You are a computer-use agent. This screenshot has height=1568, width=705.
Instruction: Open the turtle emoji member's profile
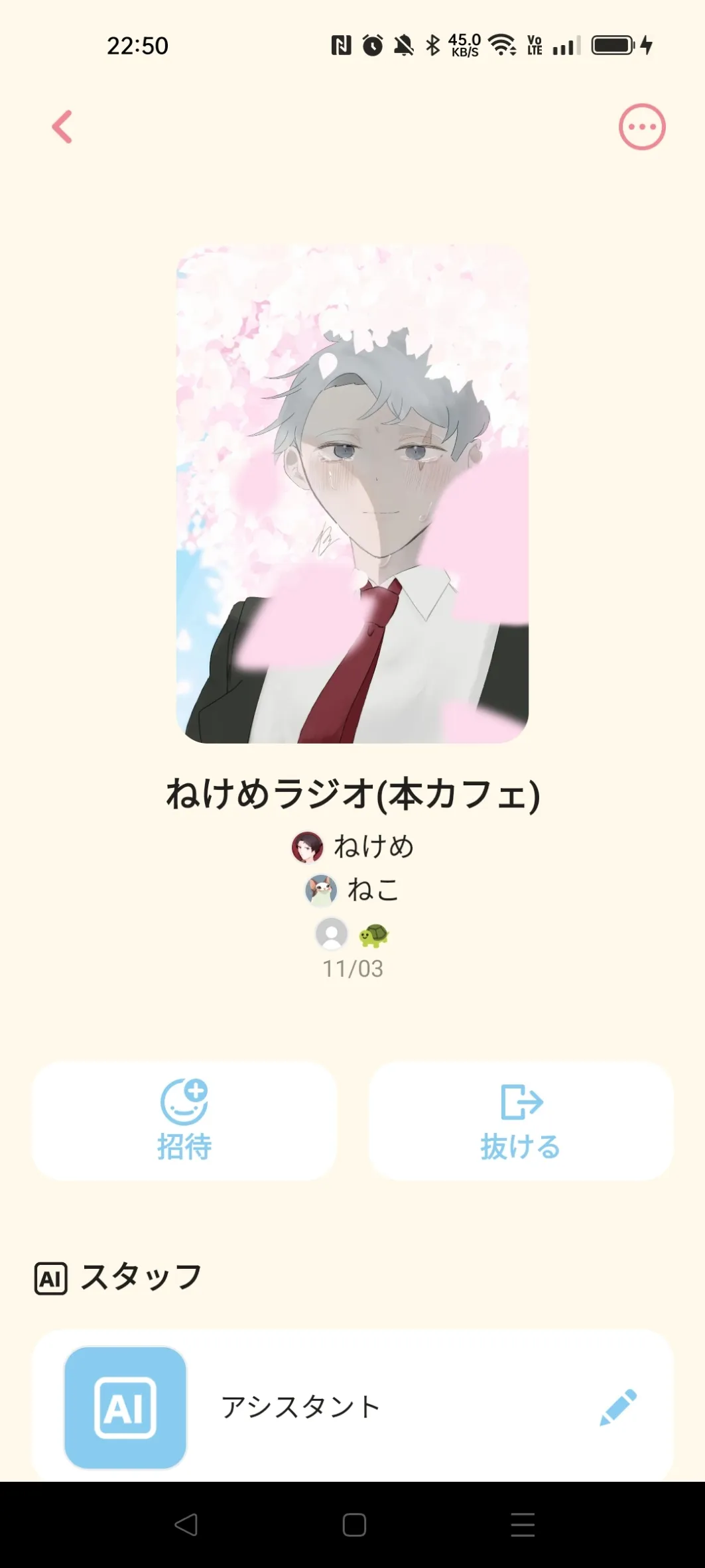(x=353, y=934)
